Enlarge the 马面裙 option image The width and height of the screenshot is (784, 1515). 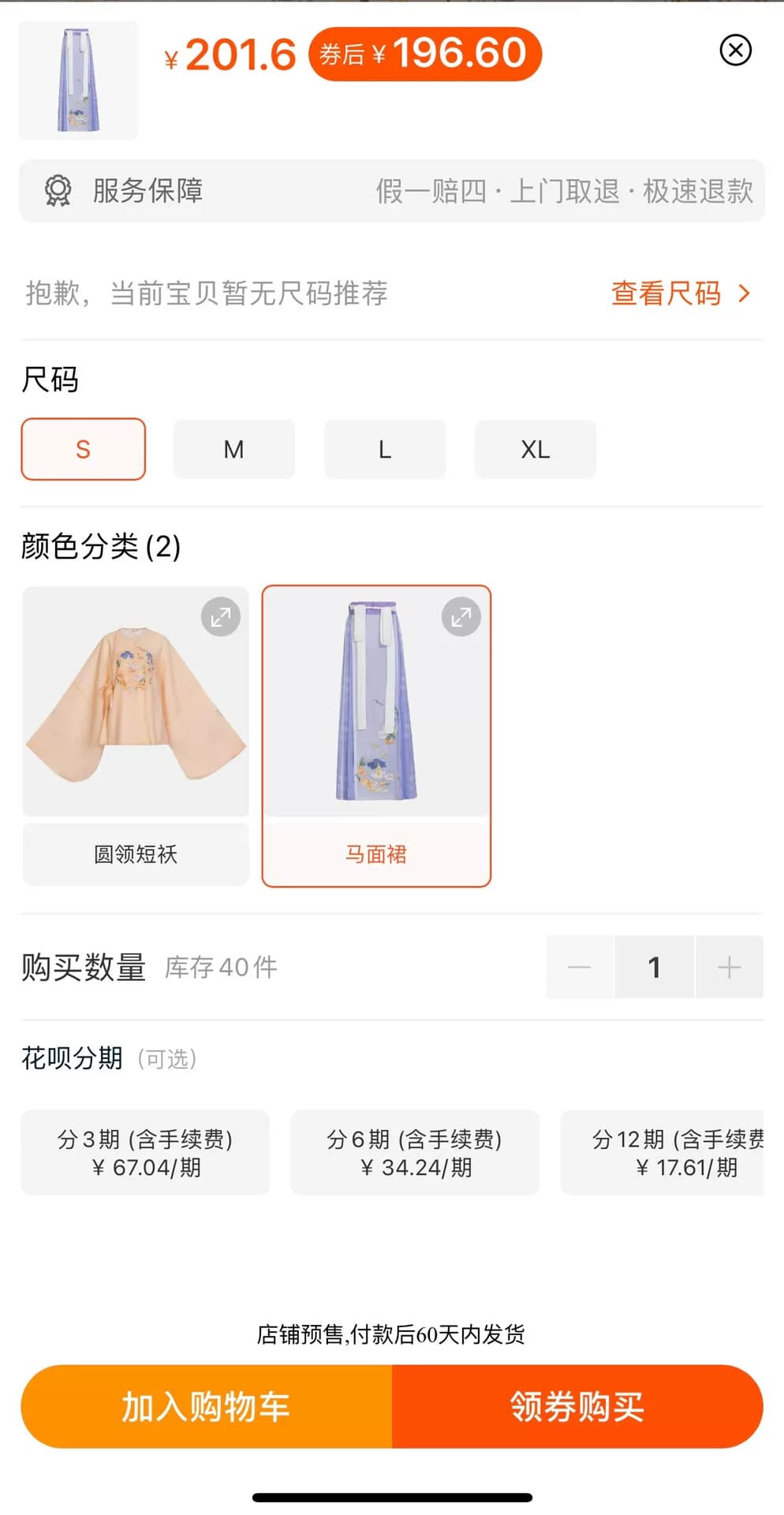(461, 617)
